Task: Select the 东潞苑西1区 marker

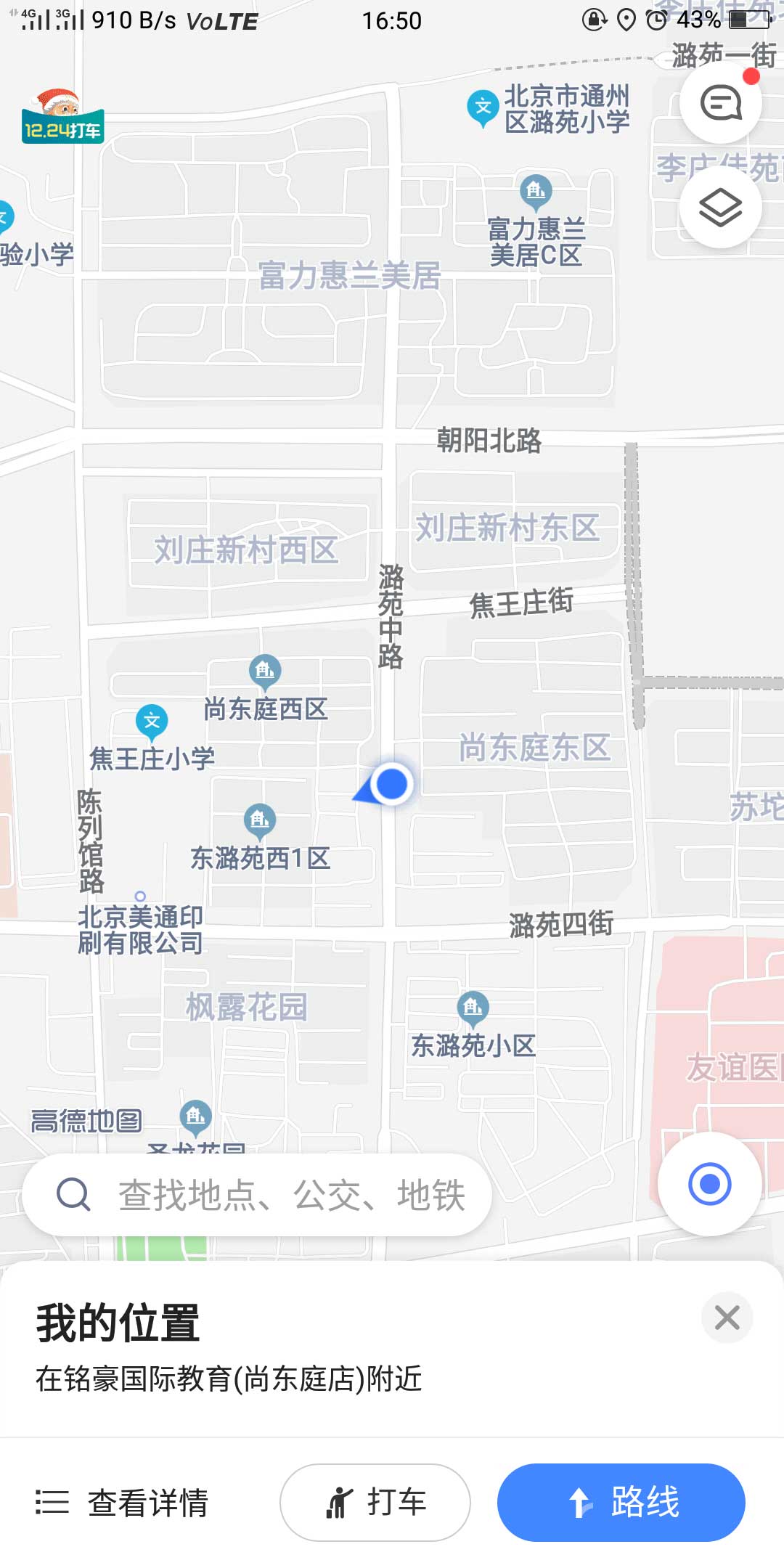Action: (260, 820)
